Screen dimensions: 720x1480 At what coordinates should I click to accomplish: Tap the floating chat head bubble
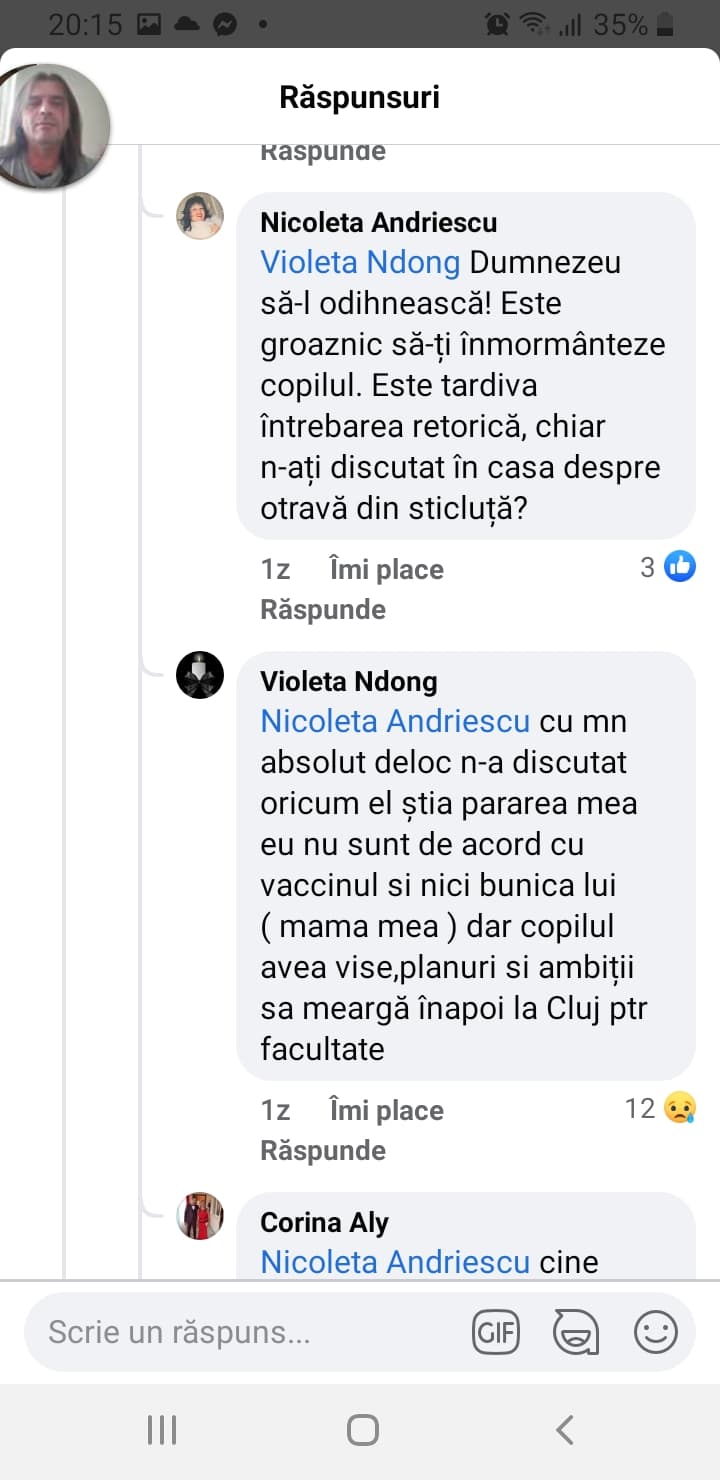[55, 125]
